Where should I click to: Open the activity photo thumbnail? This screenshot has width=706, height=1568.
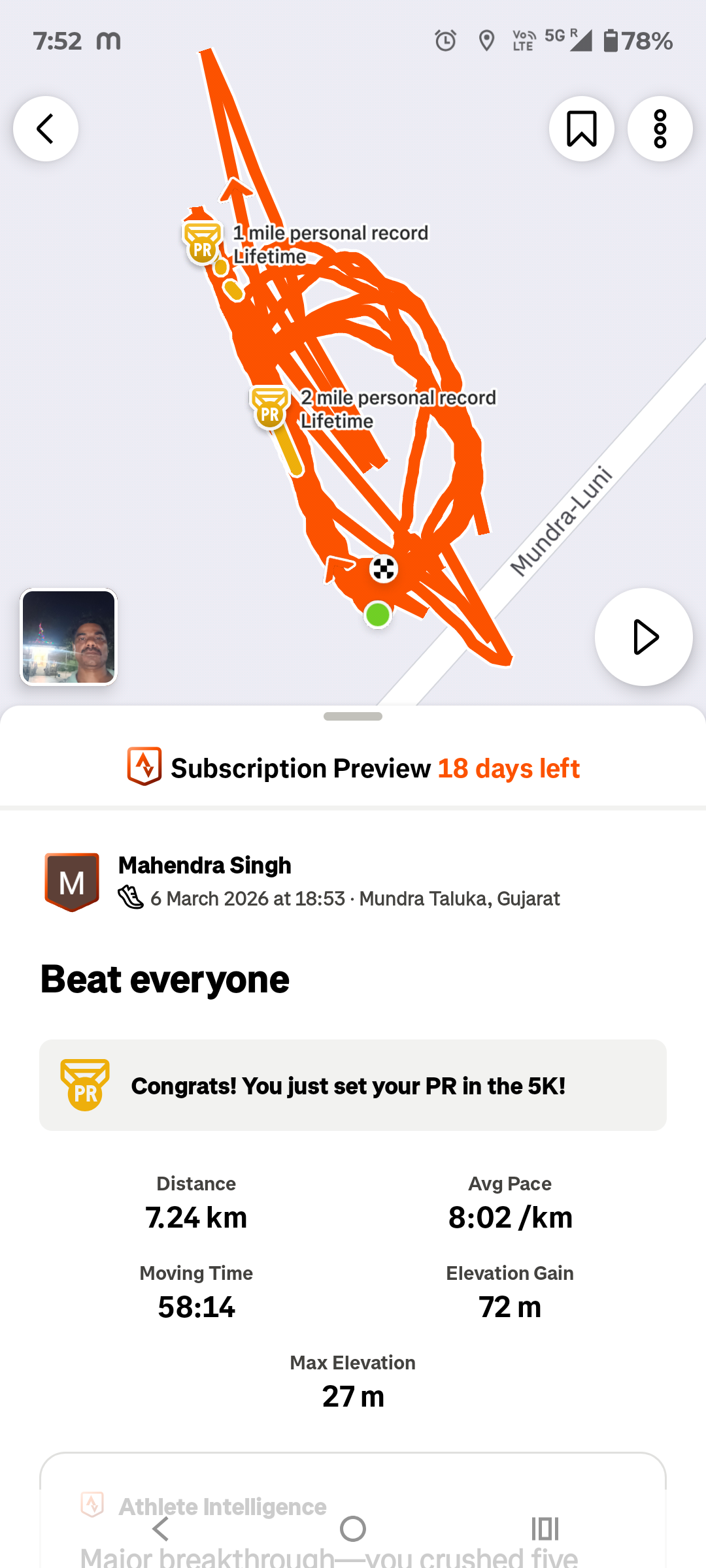click(69, 637)
